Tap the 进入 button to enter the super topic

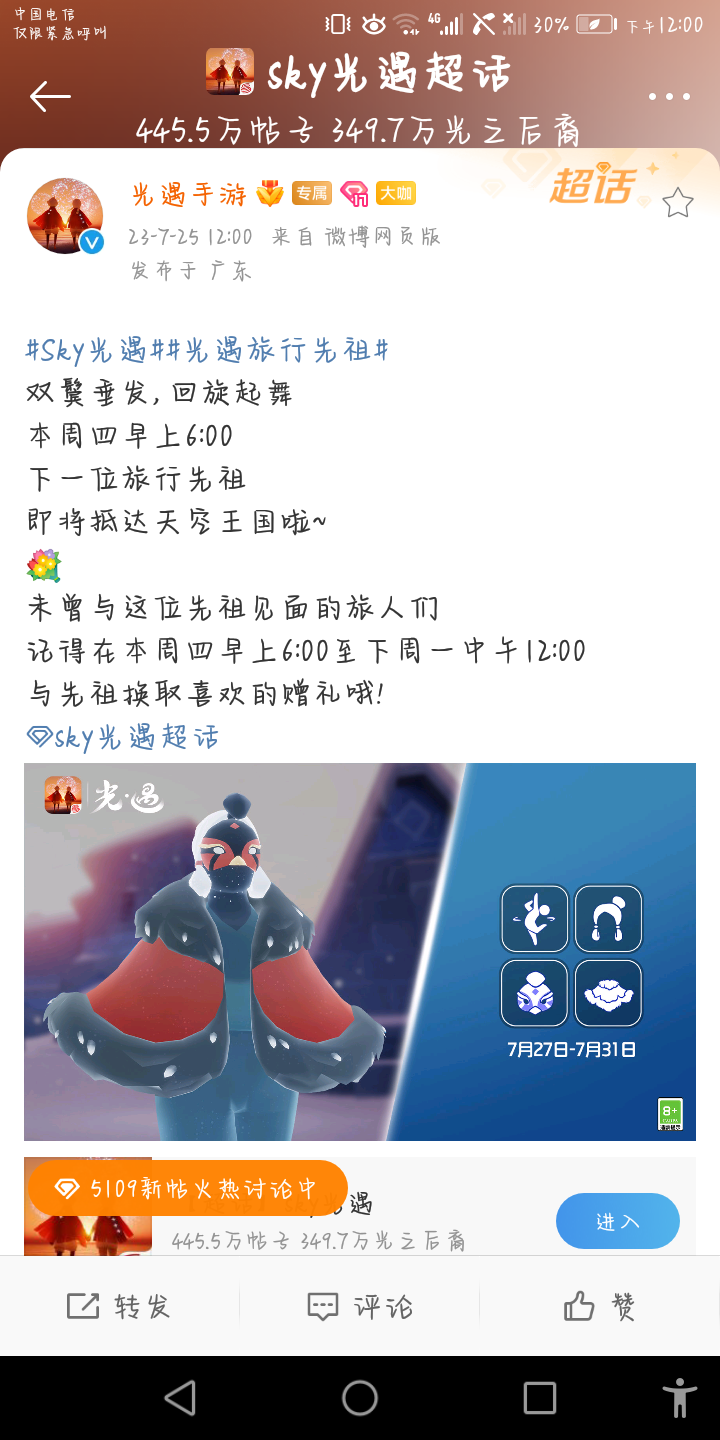click(618, 1221)
